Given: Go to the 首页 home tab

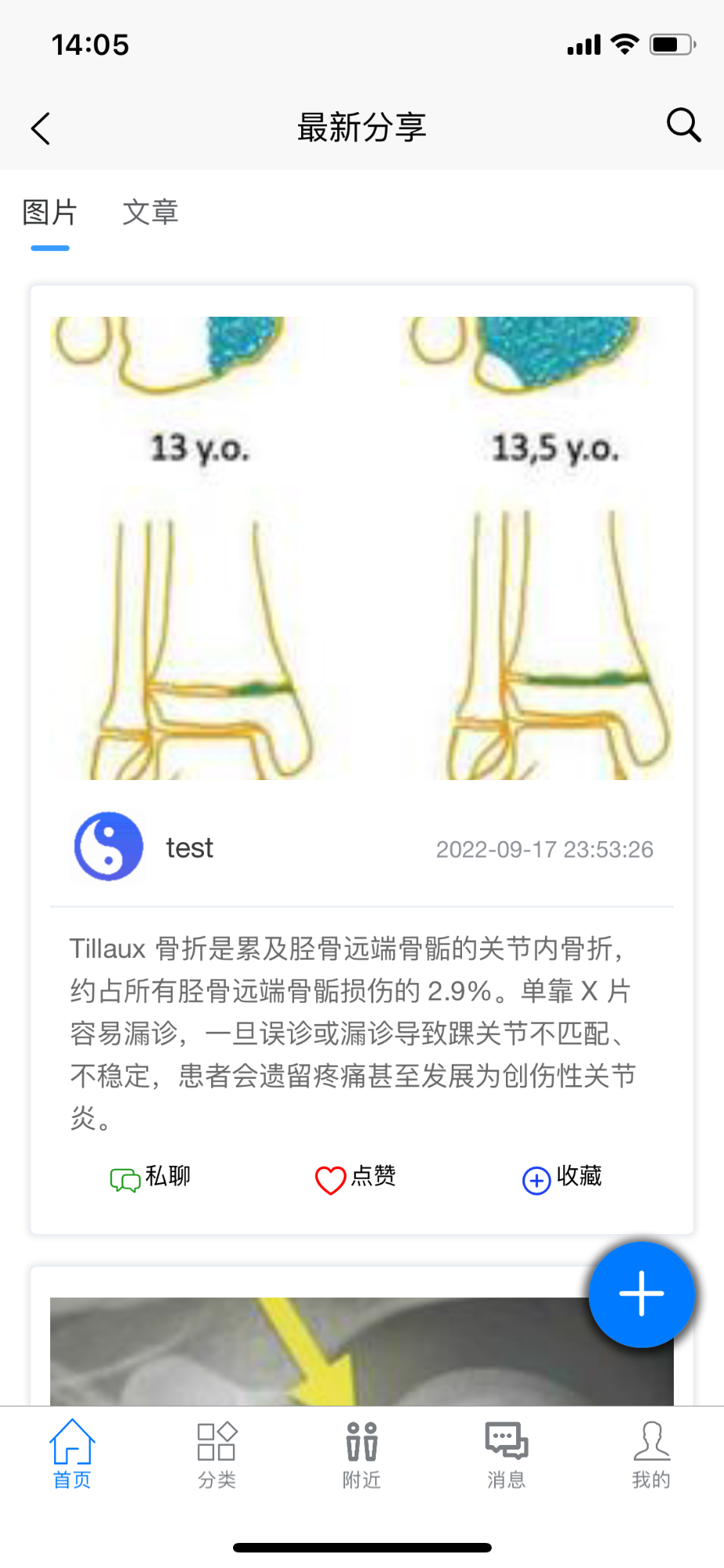Looking at the screenshot, I should [x=72, y=1454].
